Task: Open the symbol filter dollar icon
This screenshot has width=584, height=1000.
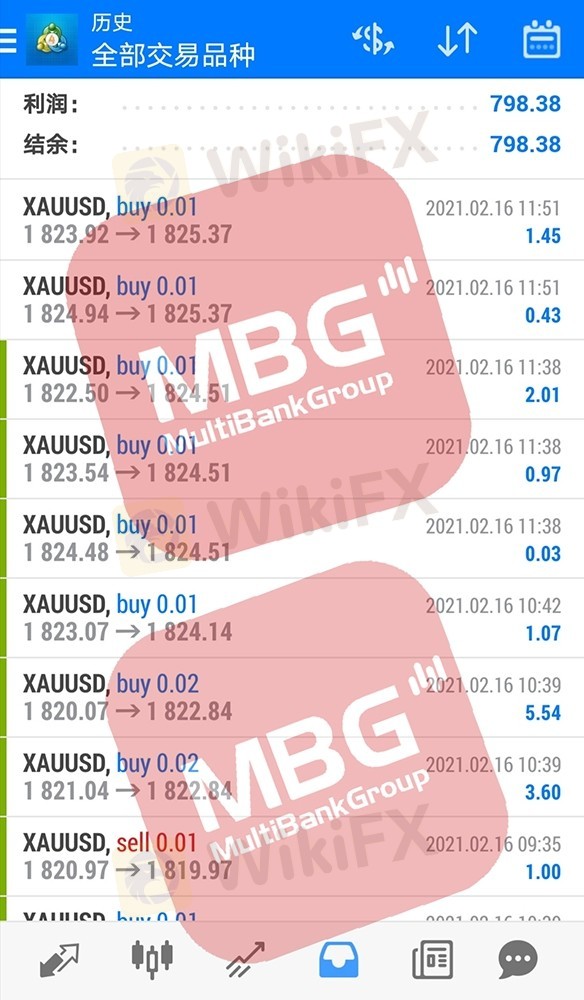Action: (x=373, y=40)
